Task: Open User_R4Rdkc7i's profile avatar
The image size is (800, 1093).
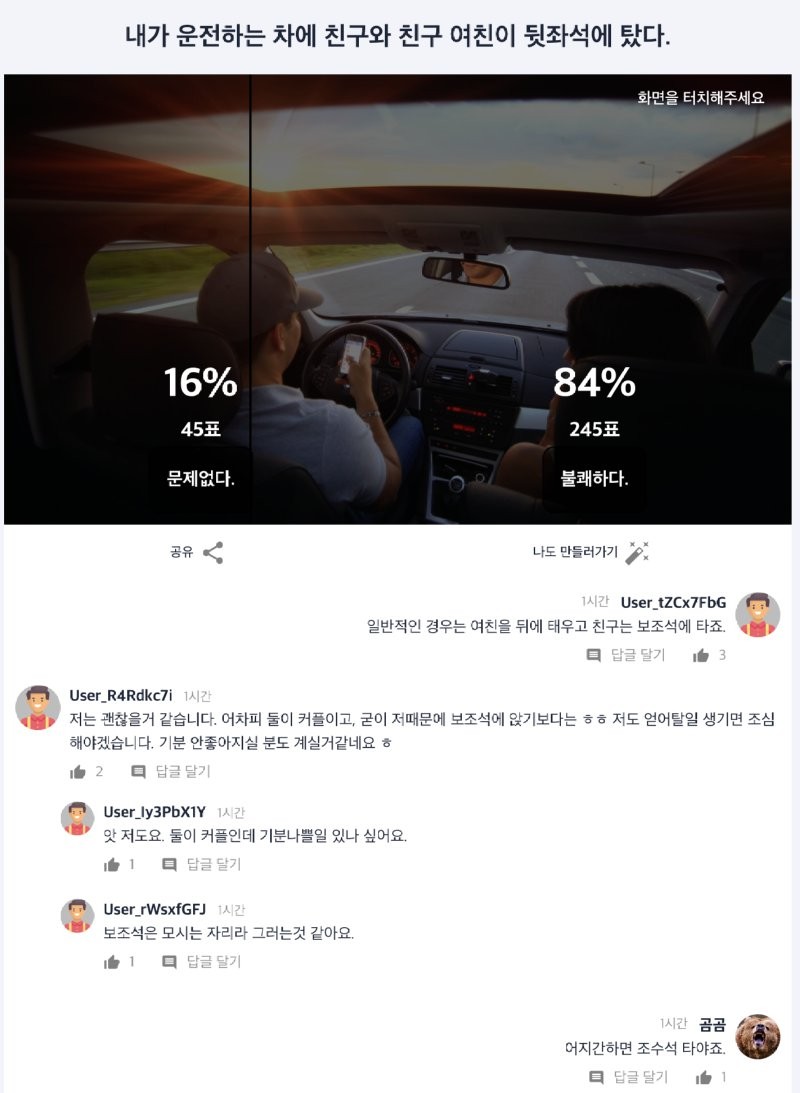Action: [38, 707]
